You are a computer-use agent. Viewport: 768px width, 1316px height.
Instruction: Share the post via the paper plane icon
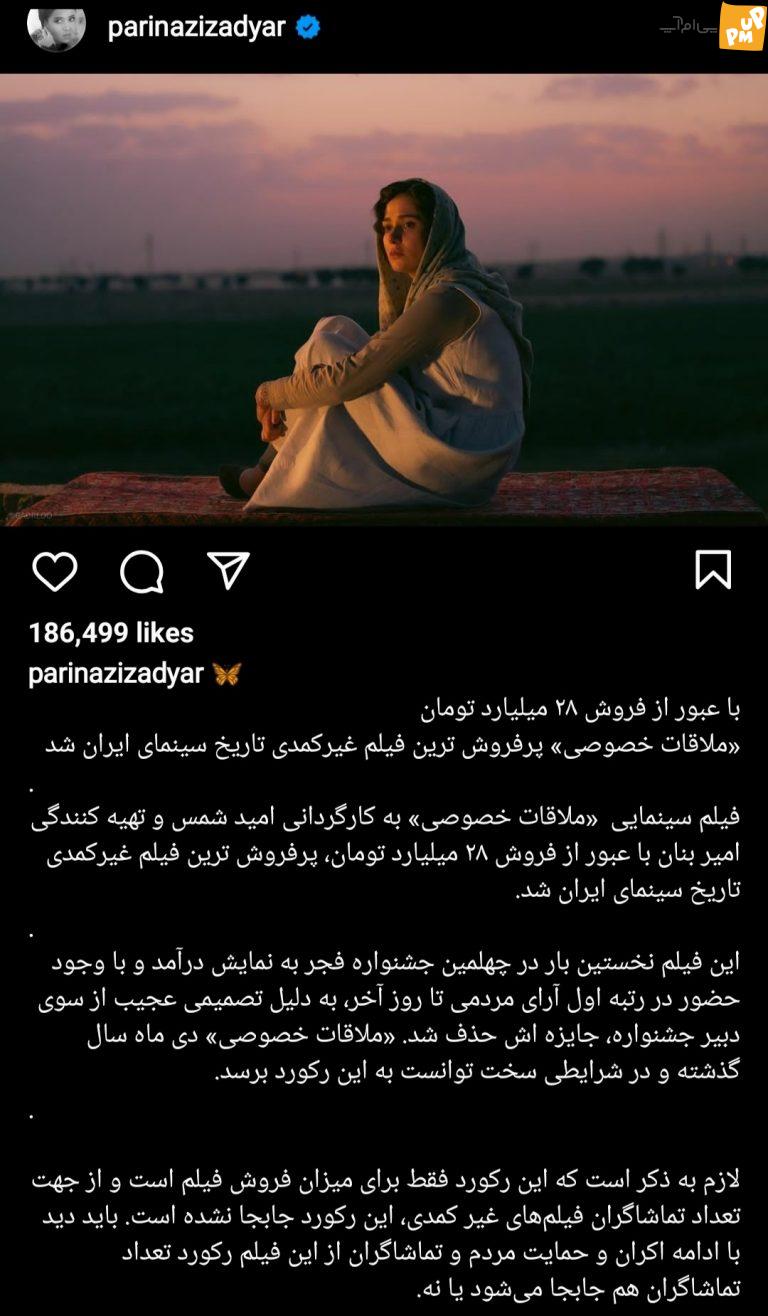tap(228, 570)
